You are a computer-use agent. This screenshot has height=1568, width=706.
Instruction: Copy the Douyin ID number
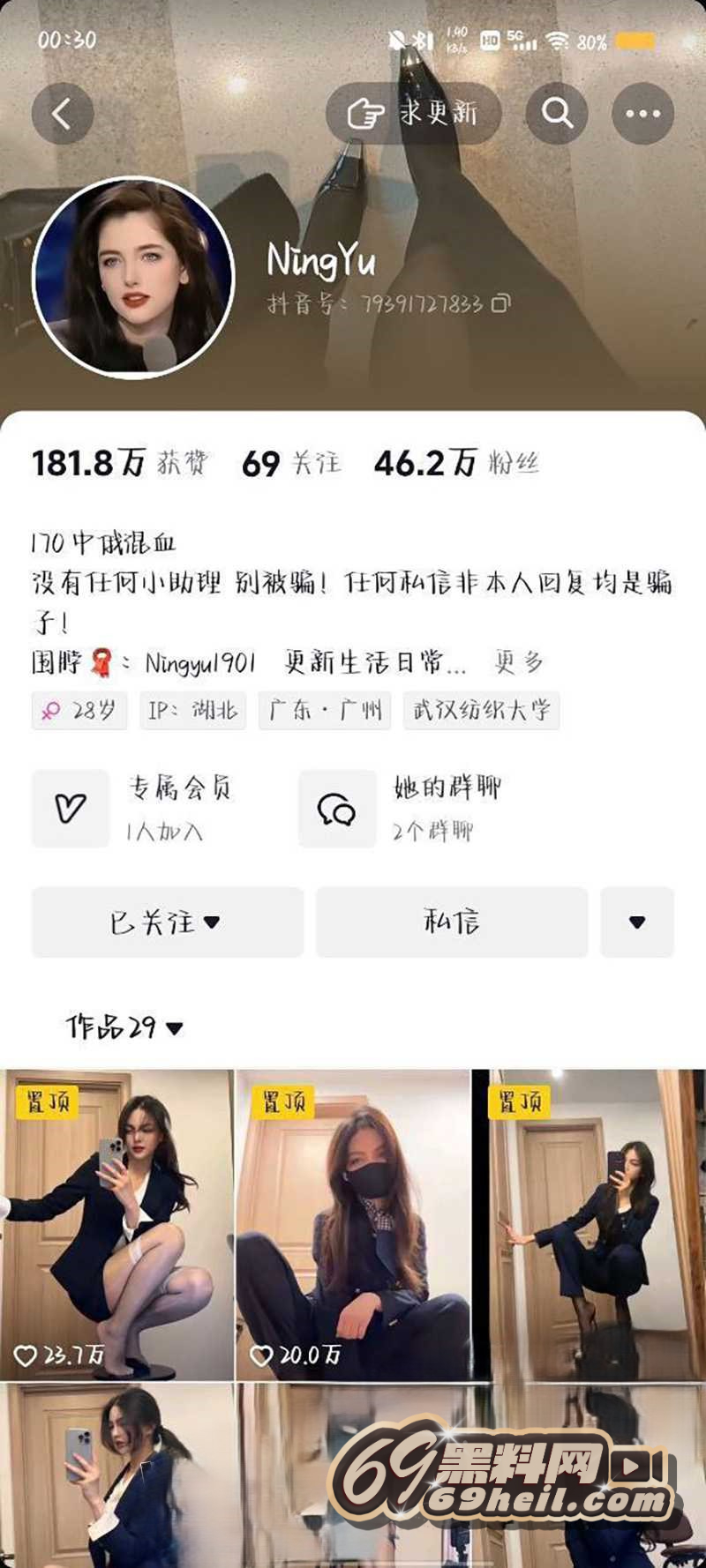tap(500, 304)
